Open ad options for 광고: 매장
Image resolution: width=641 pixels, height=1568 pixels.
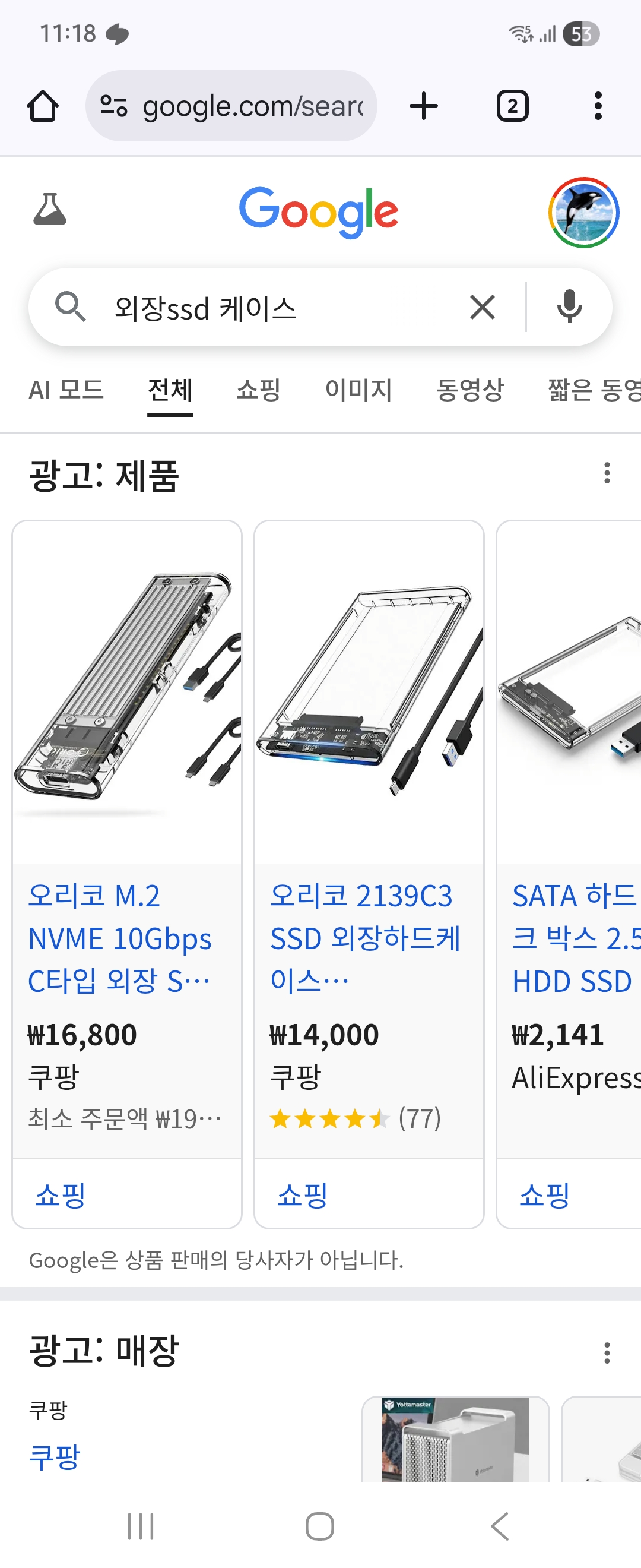coord(607,1352)
